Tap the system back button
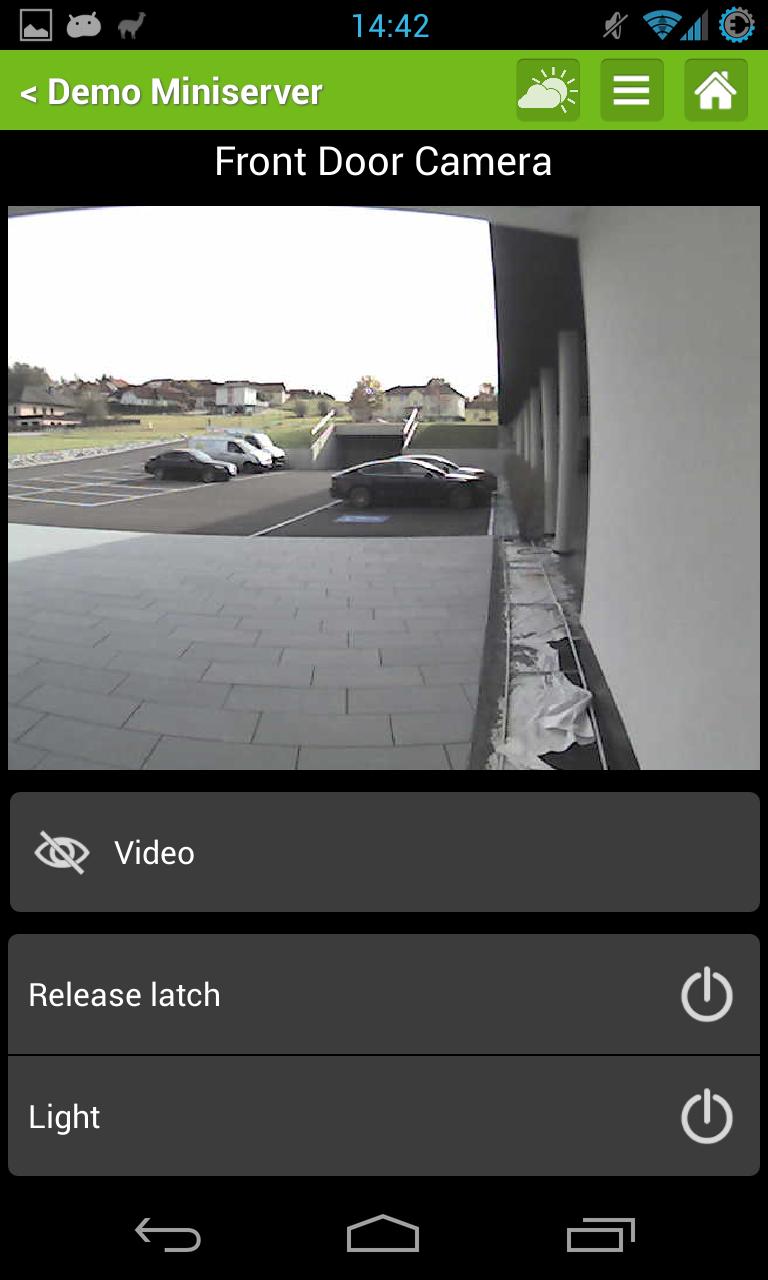768x1280 pixels. pyautogui.click(x=168, y=1235)
